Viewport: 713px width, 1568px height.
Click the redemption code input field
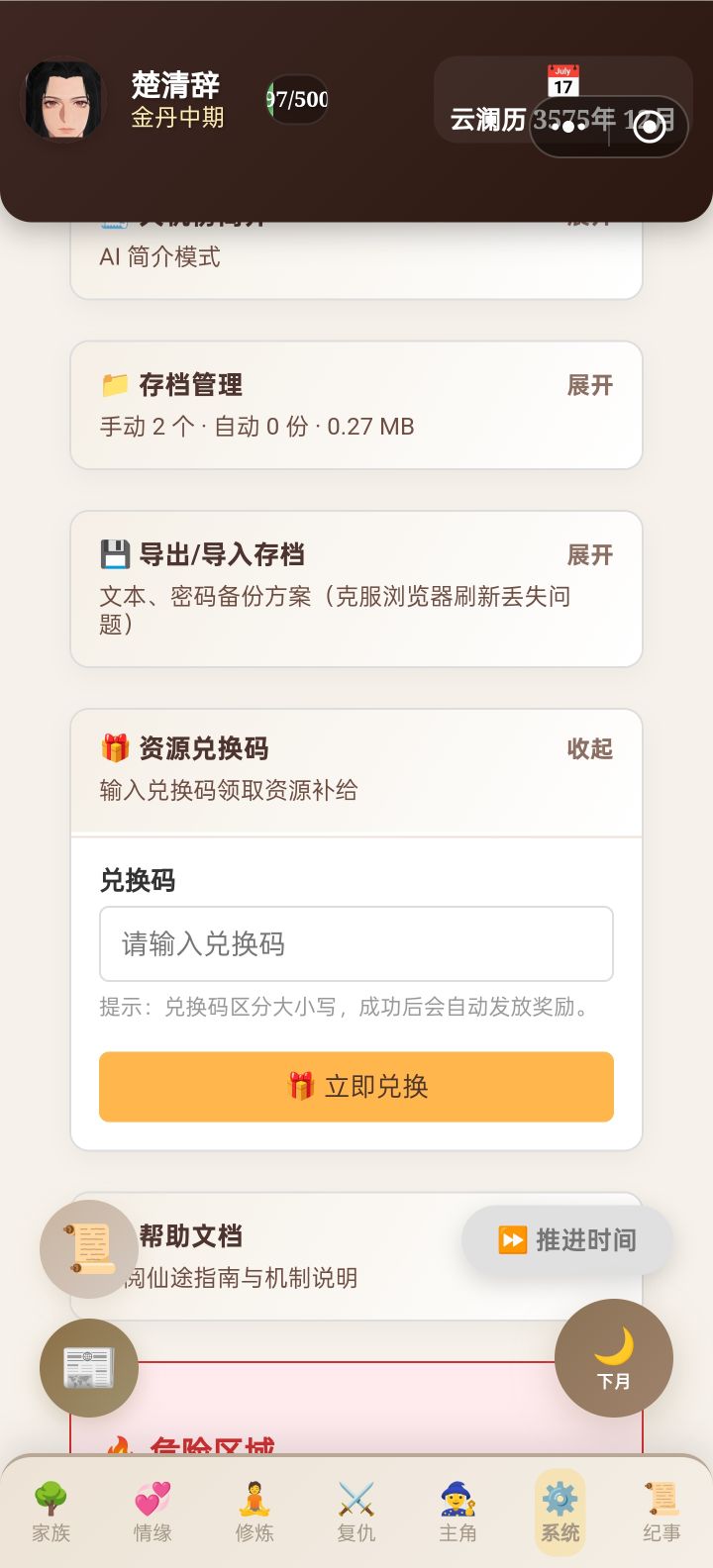(356, 943)
